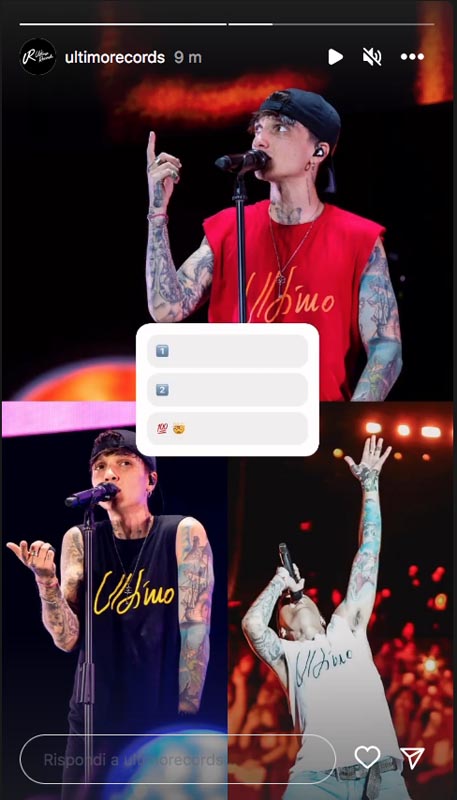The image size is (457, 800).
Task: Open the ultimorecords profile avatar
Action: 38,57
